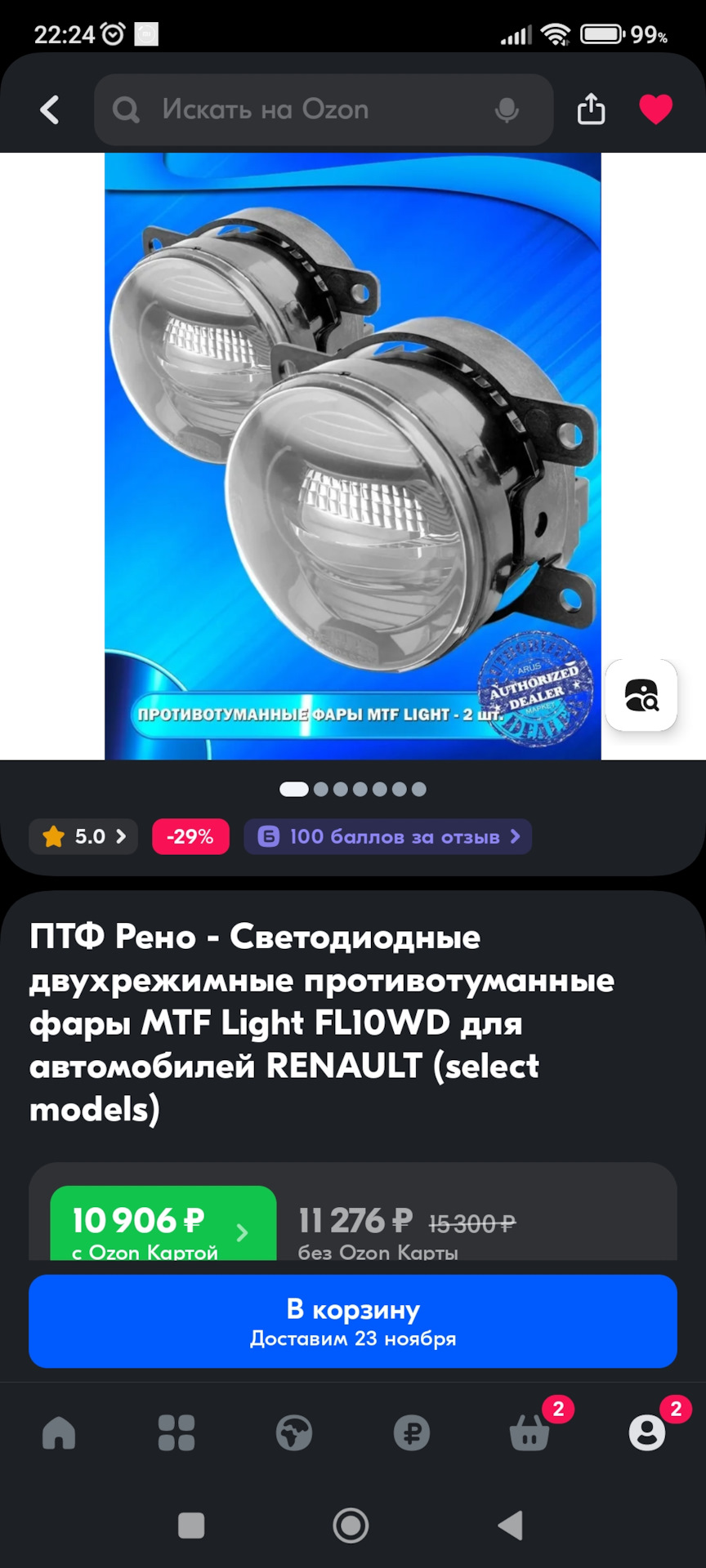Screen dimensions: 706x1568
Task: Open the system recent apps
Action: coord(191,1525)
